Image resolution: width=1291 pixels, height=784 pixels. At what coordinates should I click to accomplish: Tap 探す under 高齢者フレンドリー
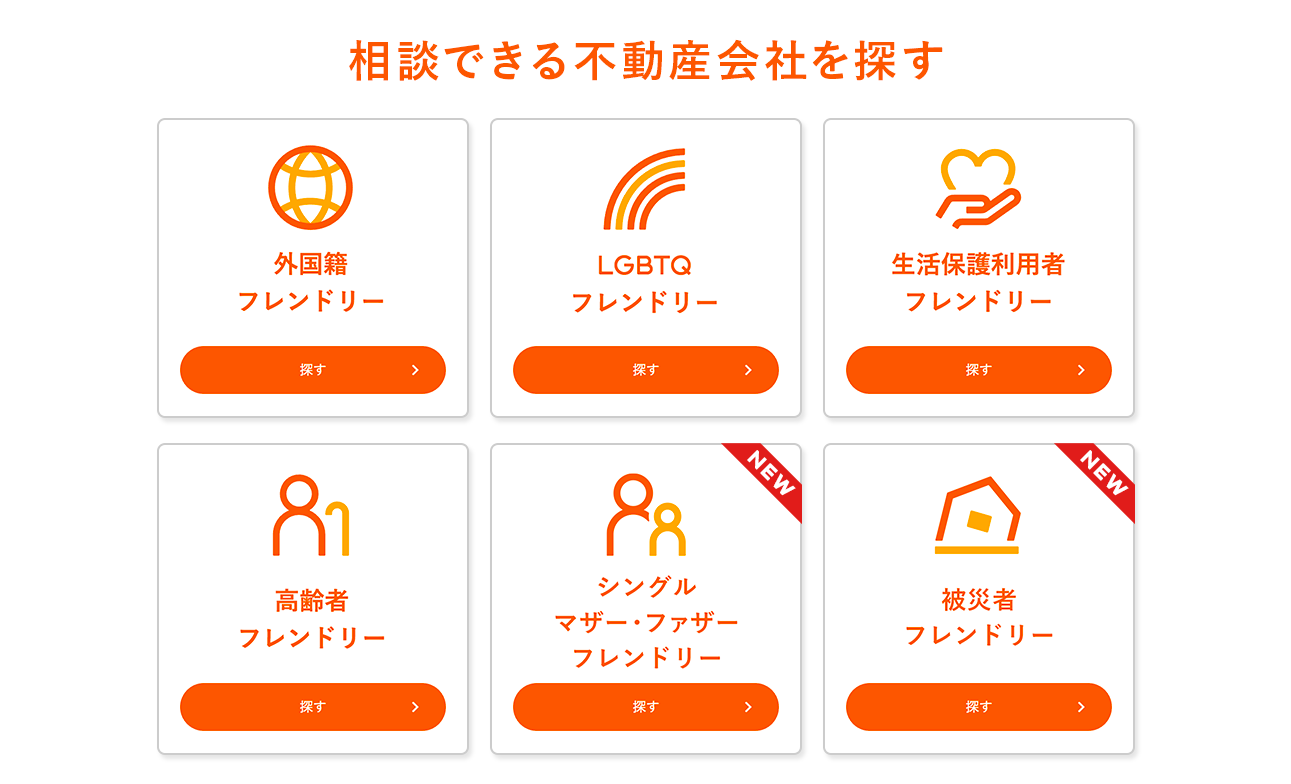tap(312, 707)
